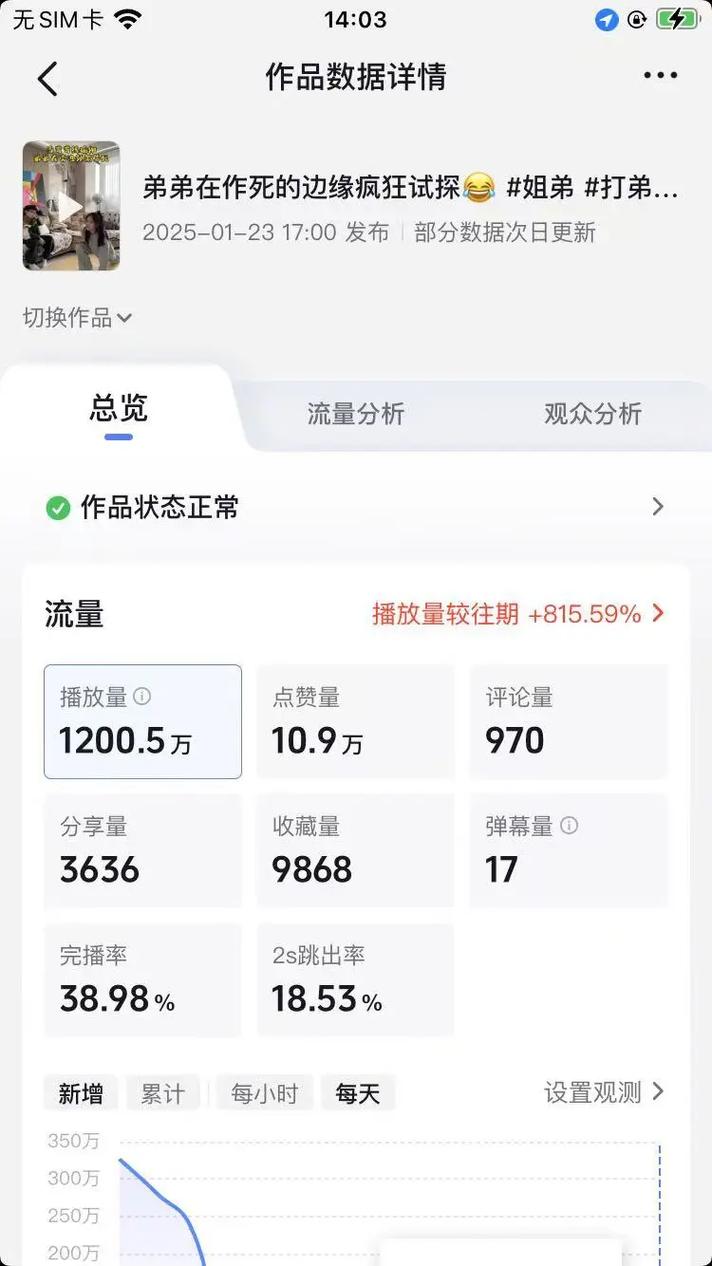Select the 评论量 metric card
The width and height of the screenshot is (712, 1266).
tap(568, 721)
